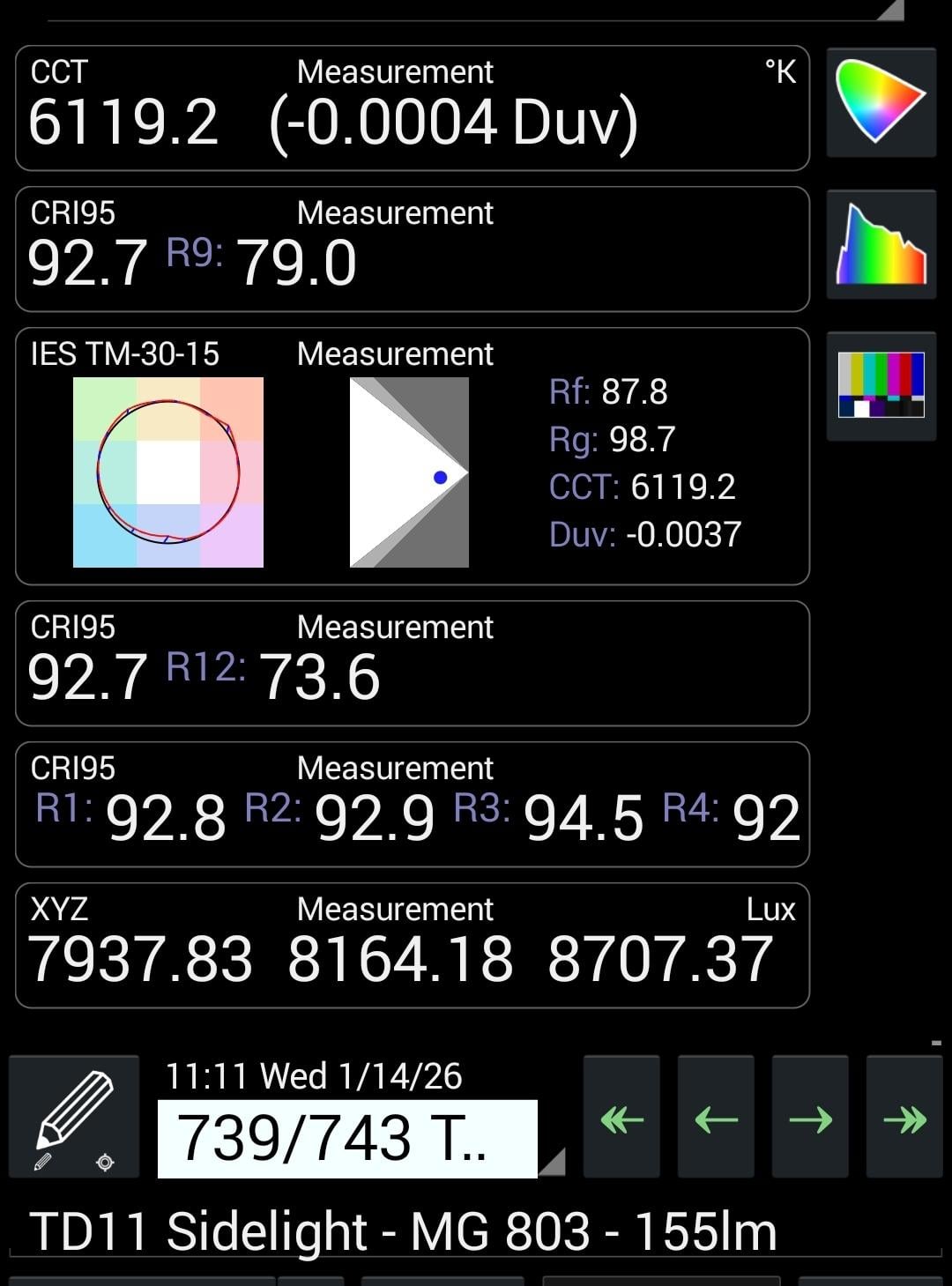952x1286 pixels.
Task: Open the XYZ Lux measurement card
Action: point(412,945)
